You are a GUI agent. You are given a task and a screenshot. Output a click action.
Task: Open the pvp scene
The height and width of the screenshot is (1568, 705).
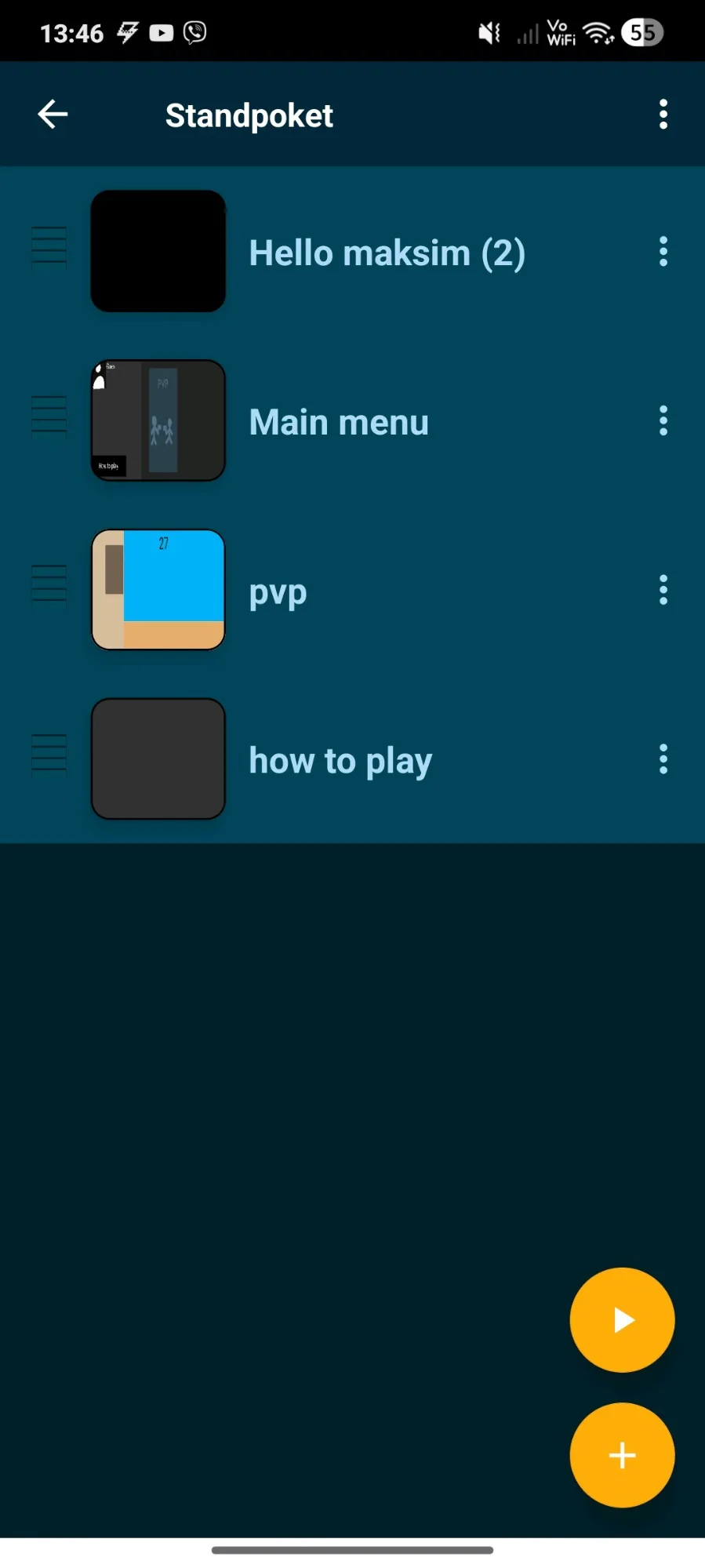[278, 591]
